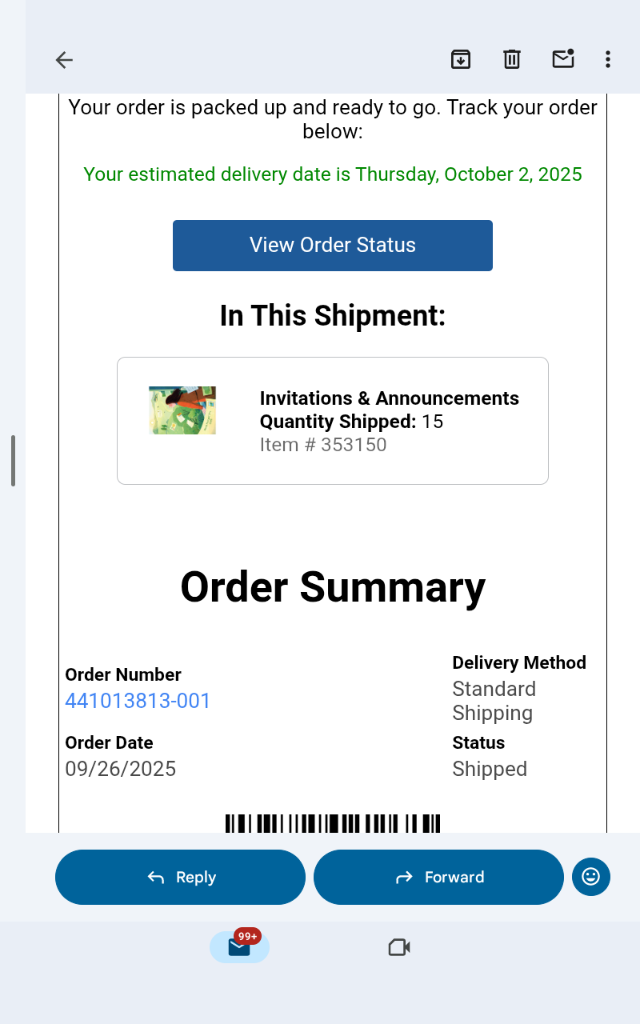This screenshot has width=640, height=1024.
Task: Switch to the Mail tab
Action: [x=239, y=946]
